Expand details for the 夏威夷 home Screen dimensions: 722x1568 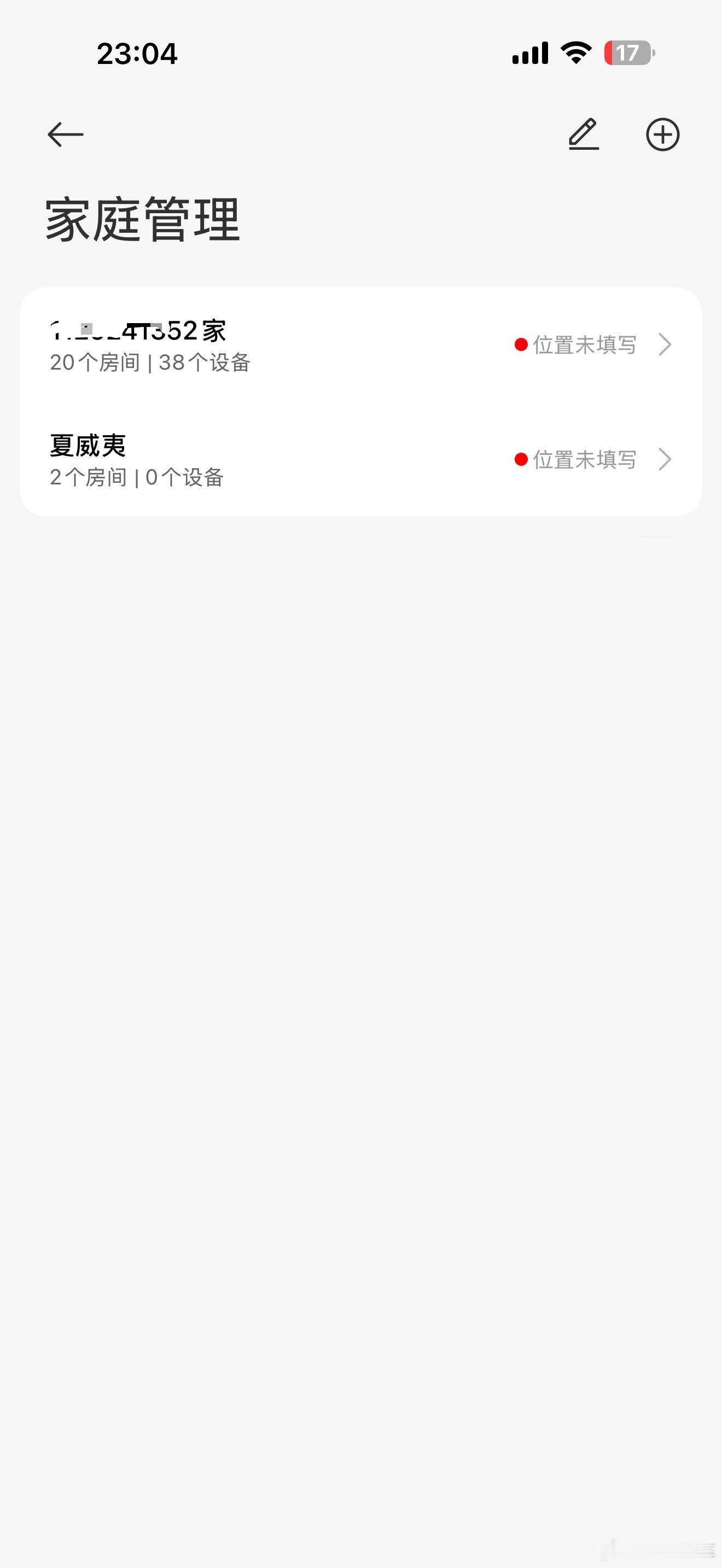point(665,461)
